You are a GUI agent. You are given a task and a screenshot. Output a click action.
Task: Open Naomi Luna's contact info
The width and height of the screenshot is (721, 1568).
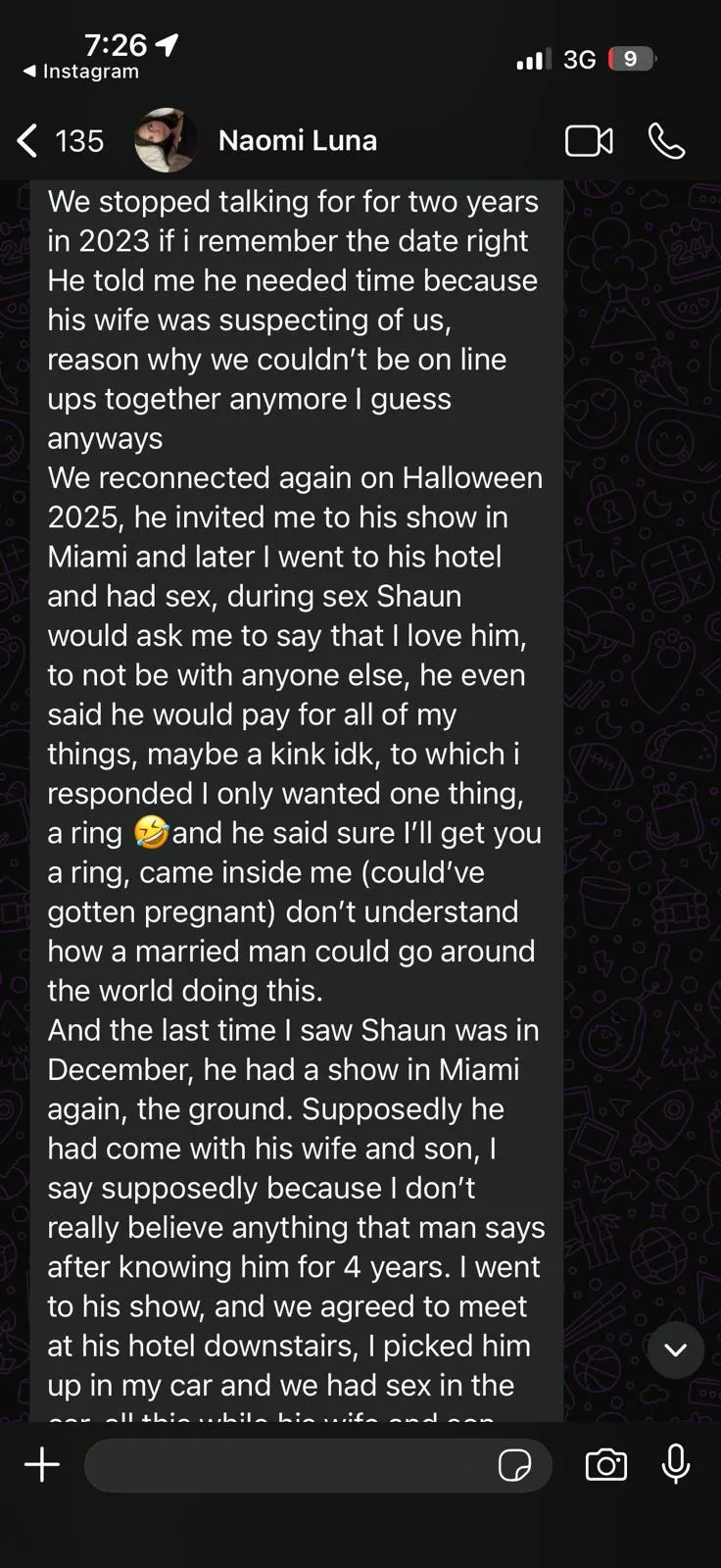[297, 141]
